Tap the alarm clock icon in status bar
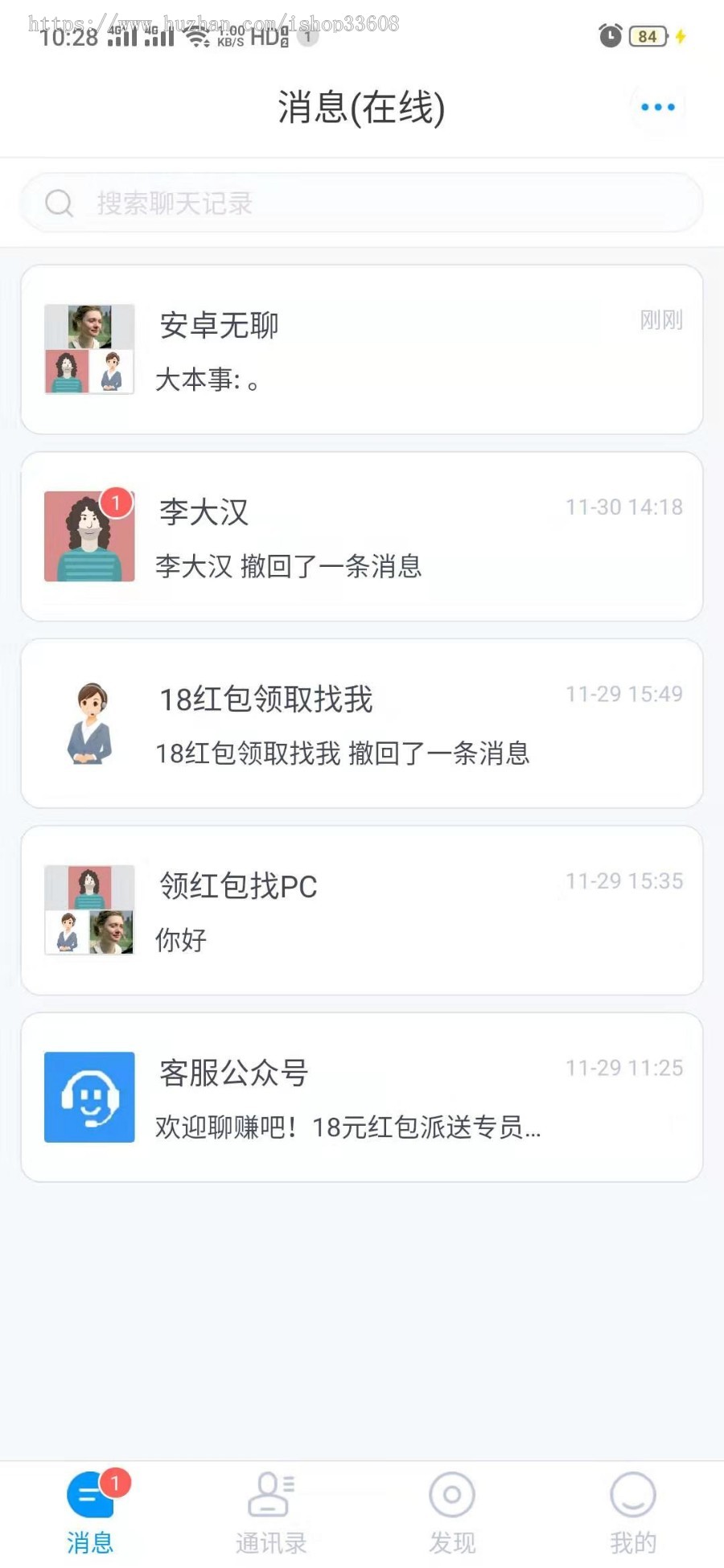 (x=609, y=35)
